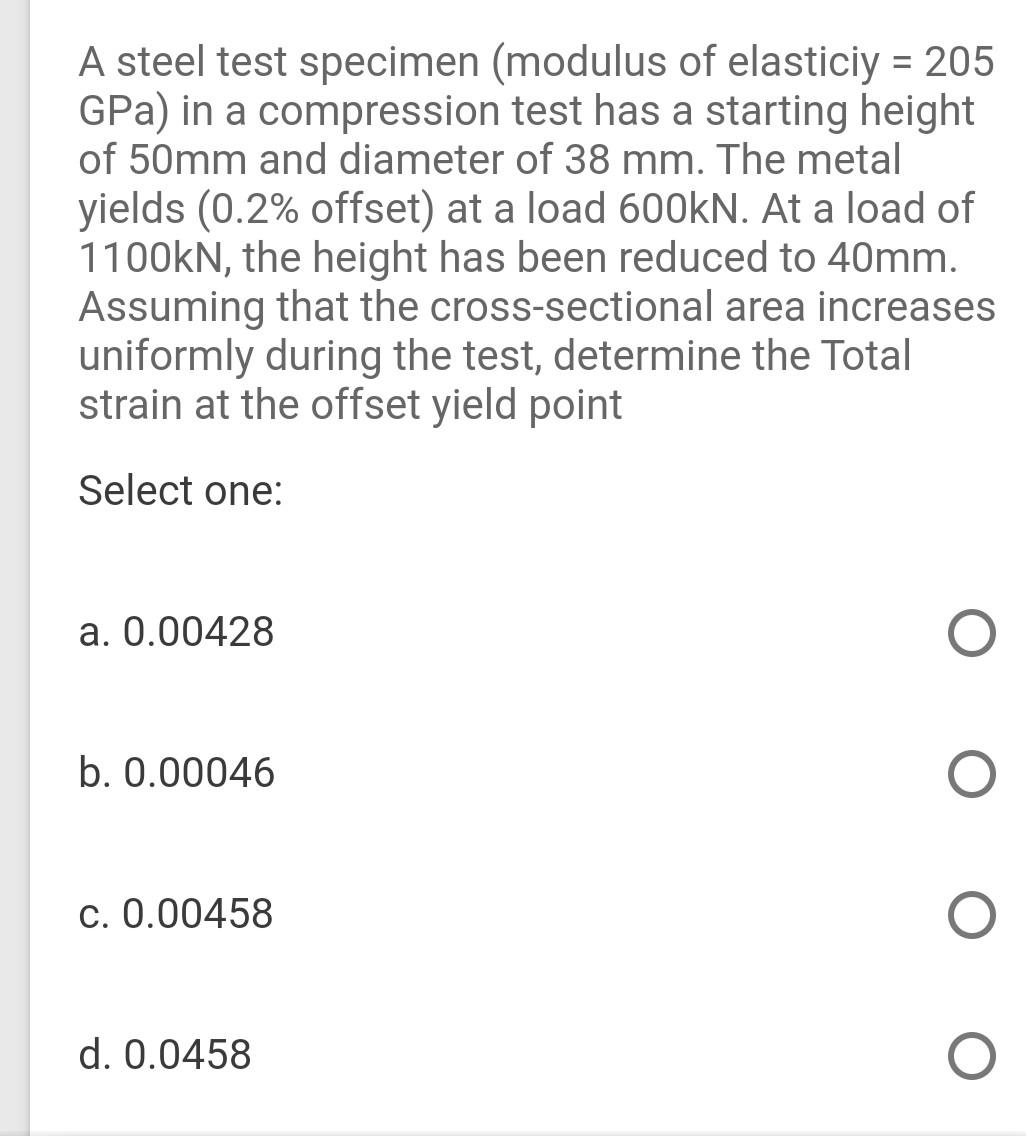This screenshot has width=1026, height=1136.
Task: Choose option b. 0.00046
Action: point(972,774)
